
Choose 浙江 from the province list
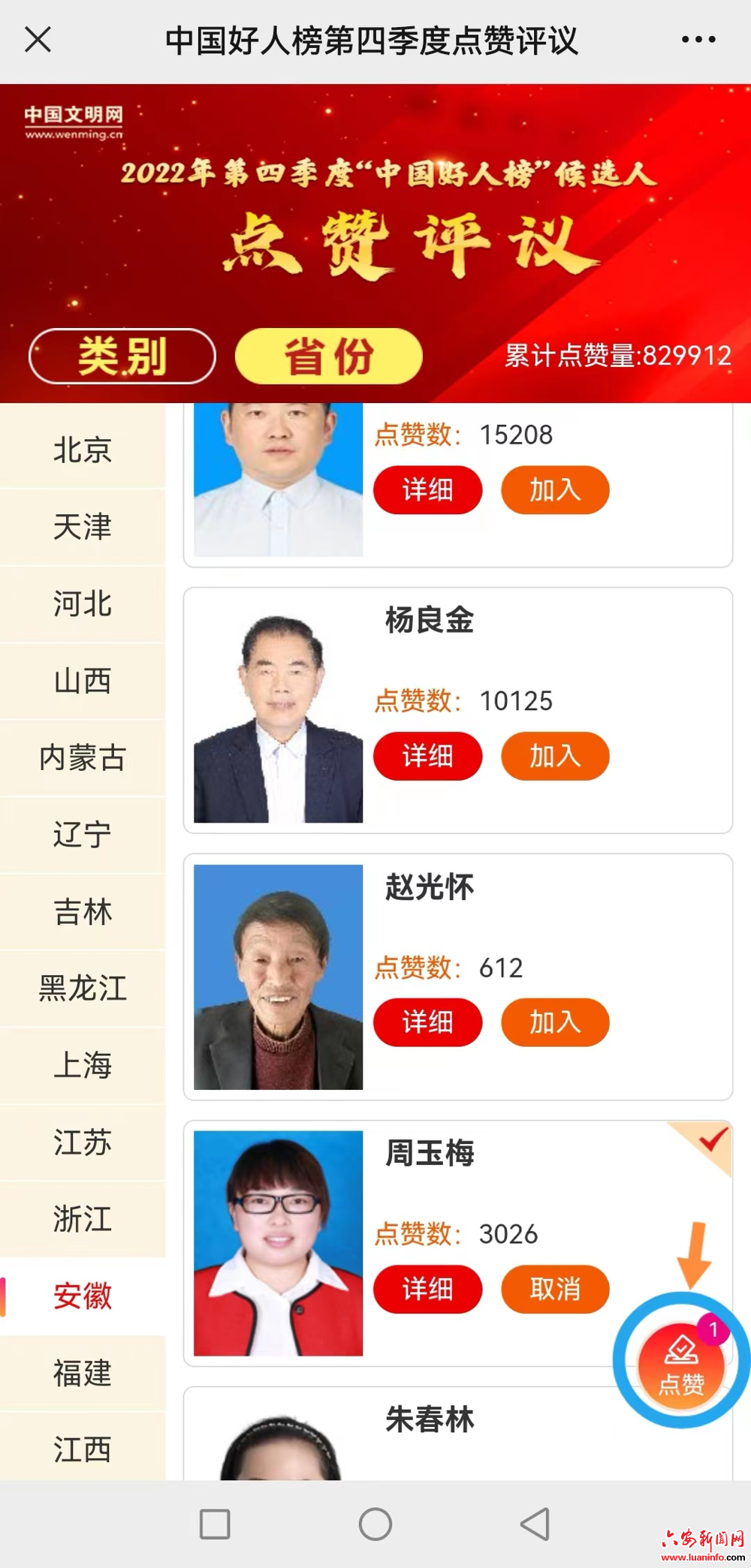83,1219
